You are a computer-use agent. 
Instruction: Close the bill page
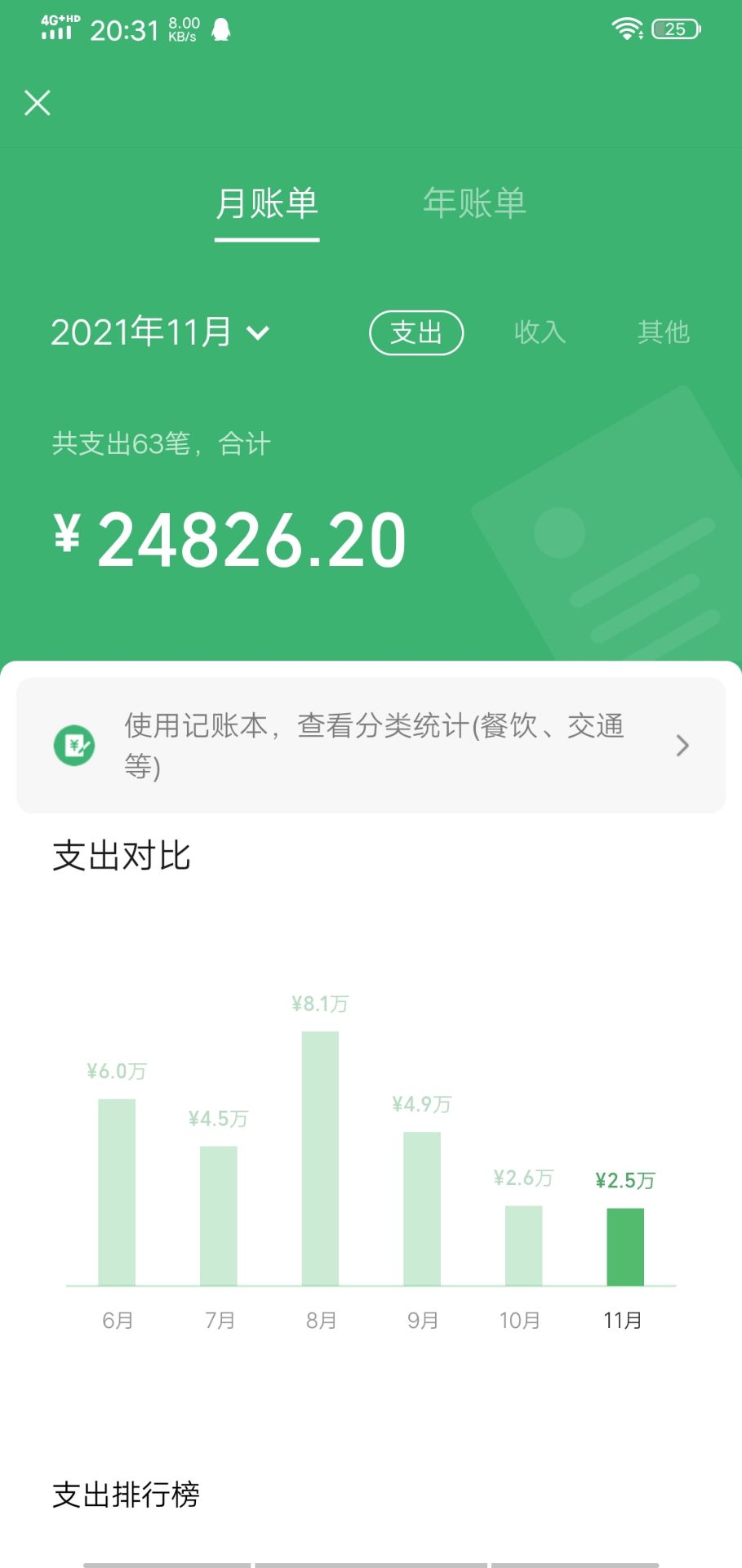tap(38, 103)
